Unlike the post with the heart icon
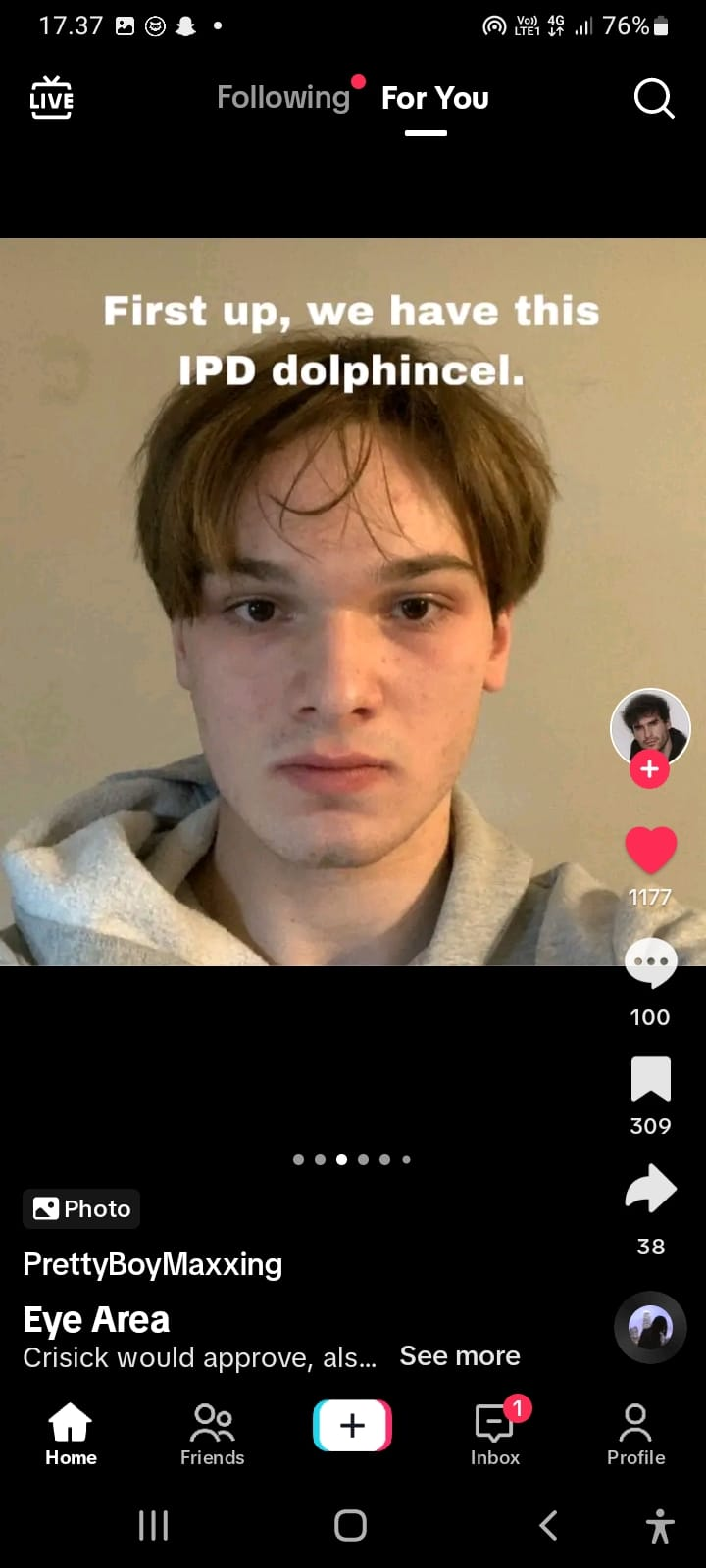Screen dimensions: 706x1568 pyautogui.click(x=651, y=849)
